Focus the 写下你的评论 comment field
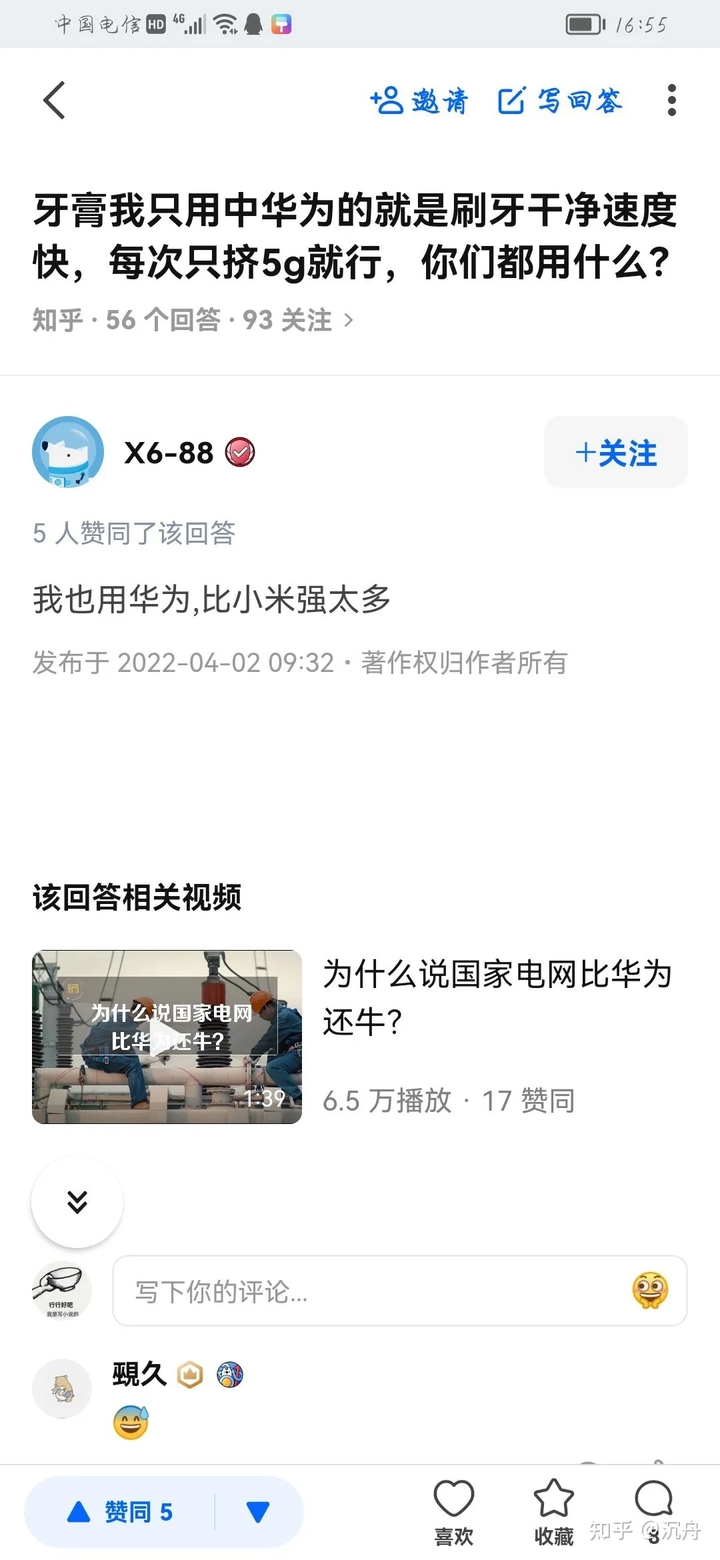The width and height of the screenshot is (720, 1560). click(x=370, y=1291)
